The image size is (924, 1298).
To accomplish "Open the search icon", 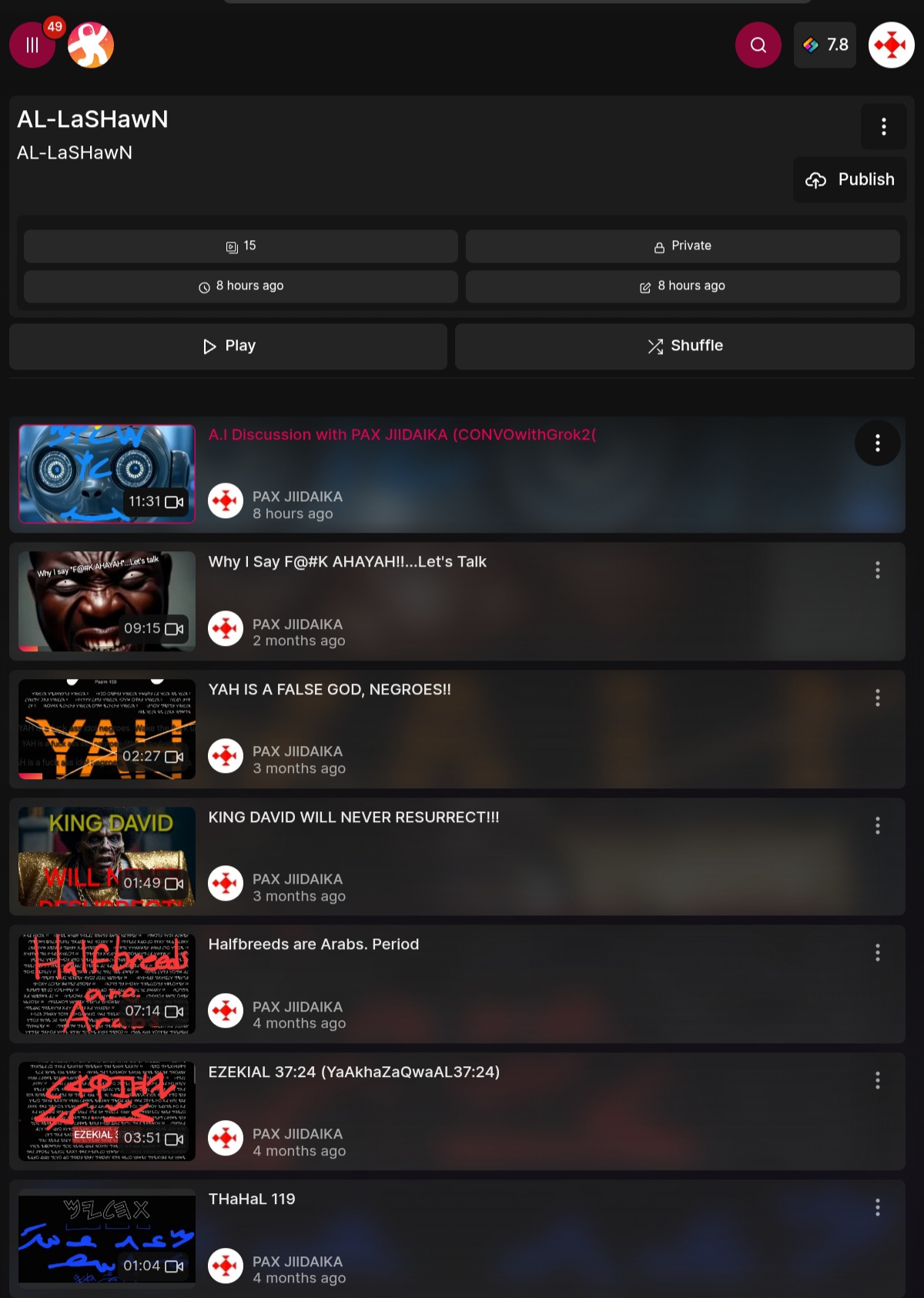I will click(758, 45).
